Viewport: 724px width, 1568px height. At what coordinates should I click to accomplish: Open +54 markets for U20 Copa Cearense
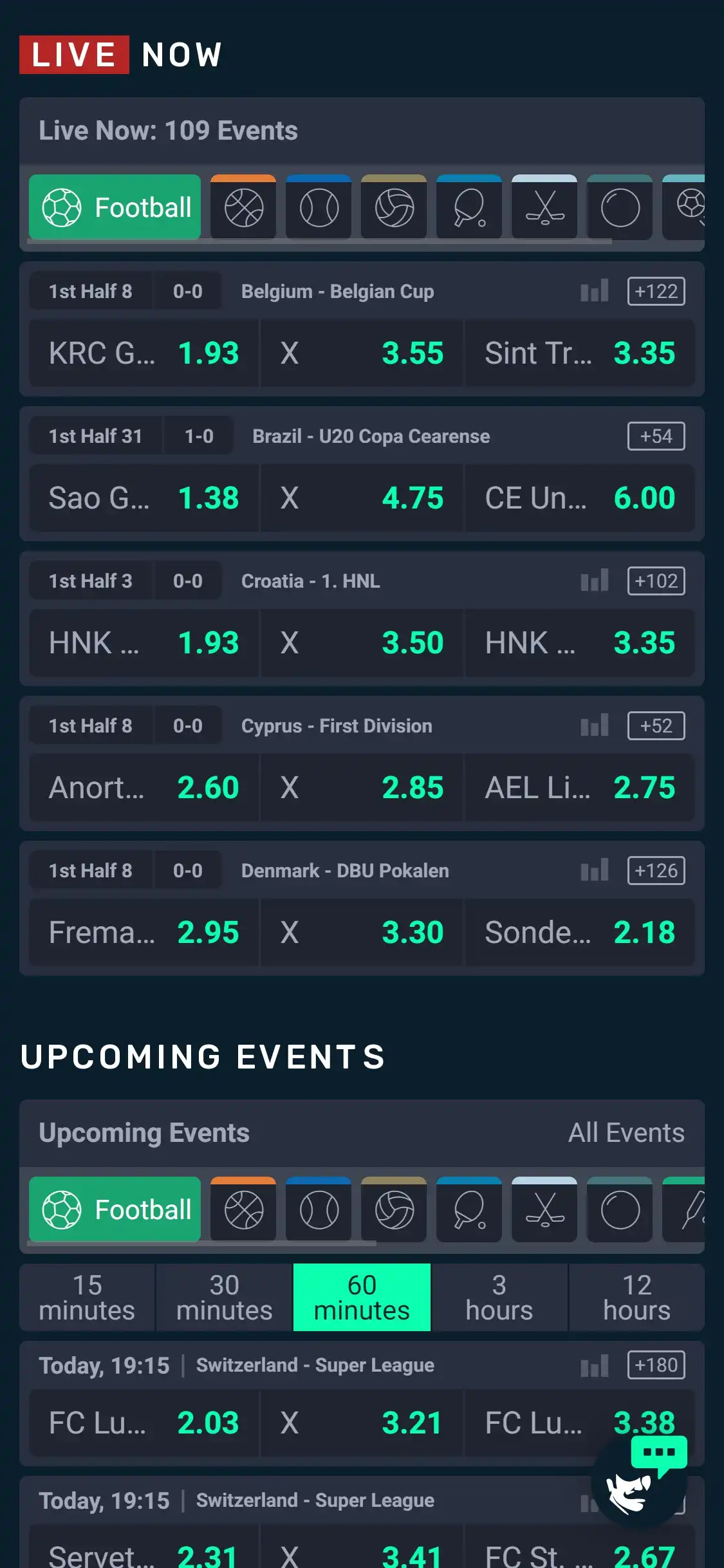[656, 436]
